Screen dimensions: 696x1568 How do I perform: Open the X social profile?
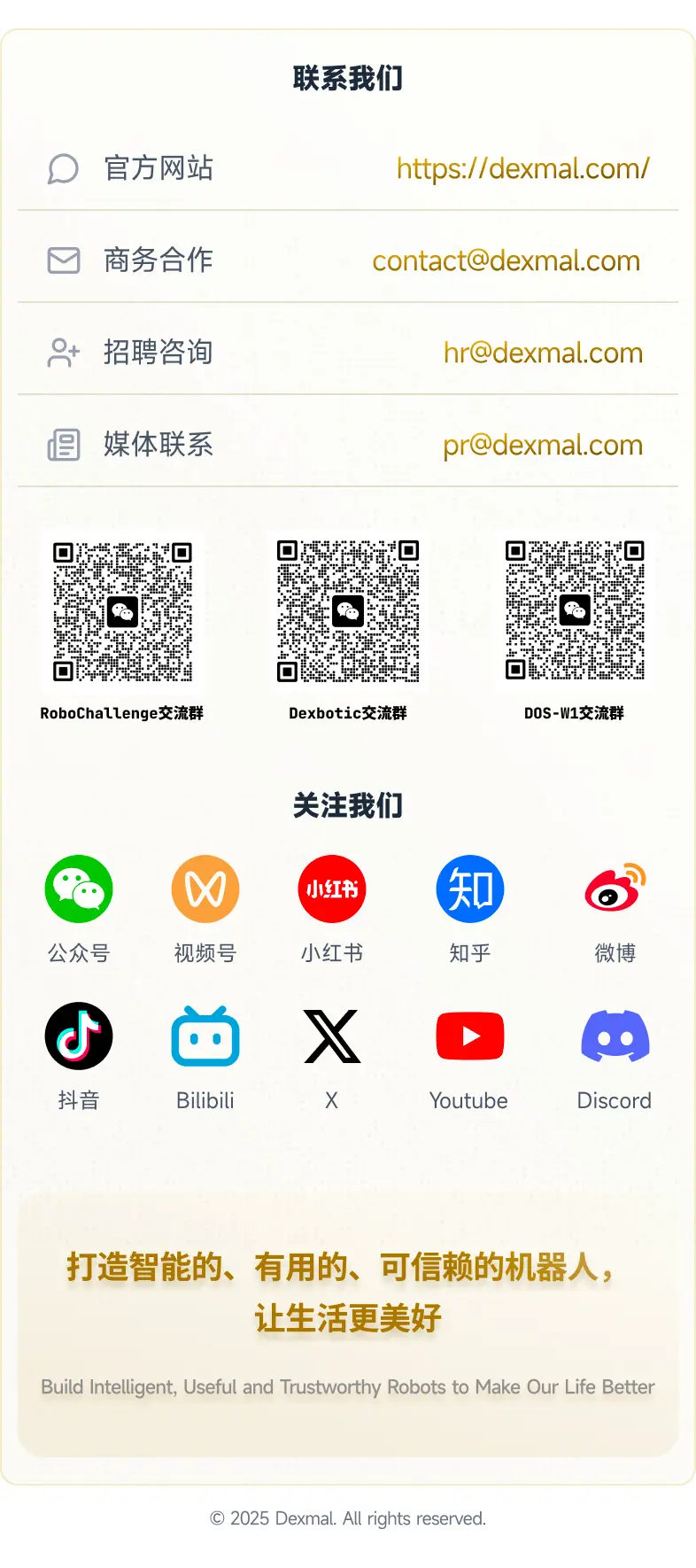(x=332, y=1036)
